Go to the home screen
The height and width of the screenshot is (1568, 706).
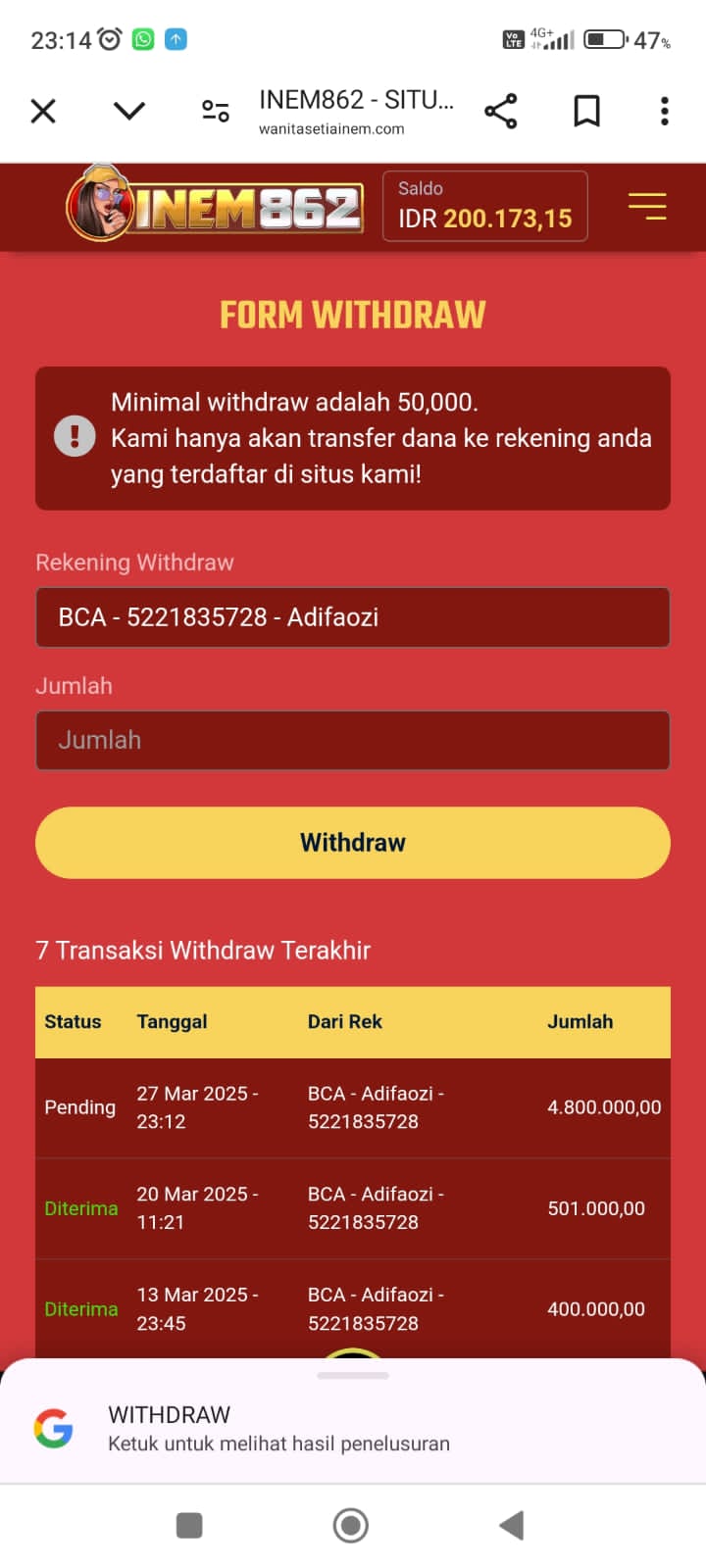tap(351, 1525)
